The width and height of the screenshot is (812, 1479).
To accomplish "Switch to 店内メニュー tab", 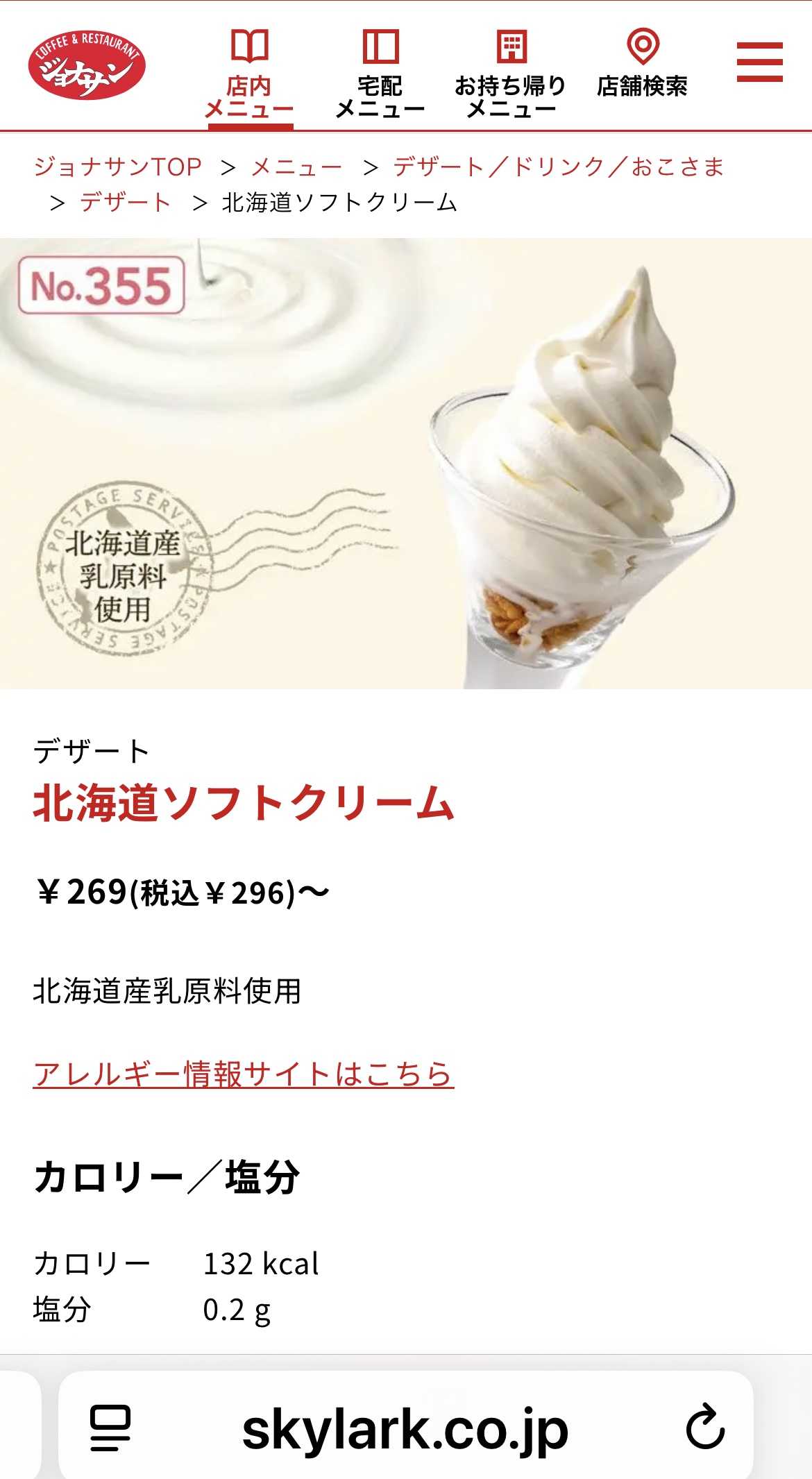I will (x=250, y=75).
